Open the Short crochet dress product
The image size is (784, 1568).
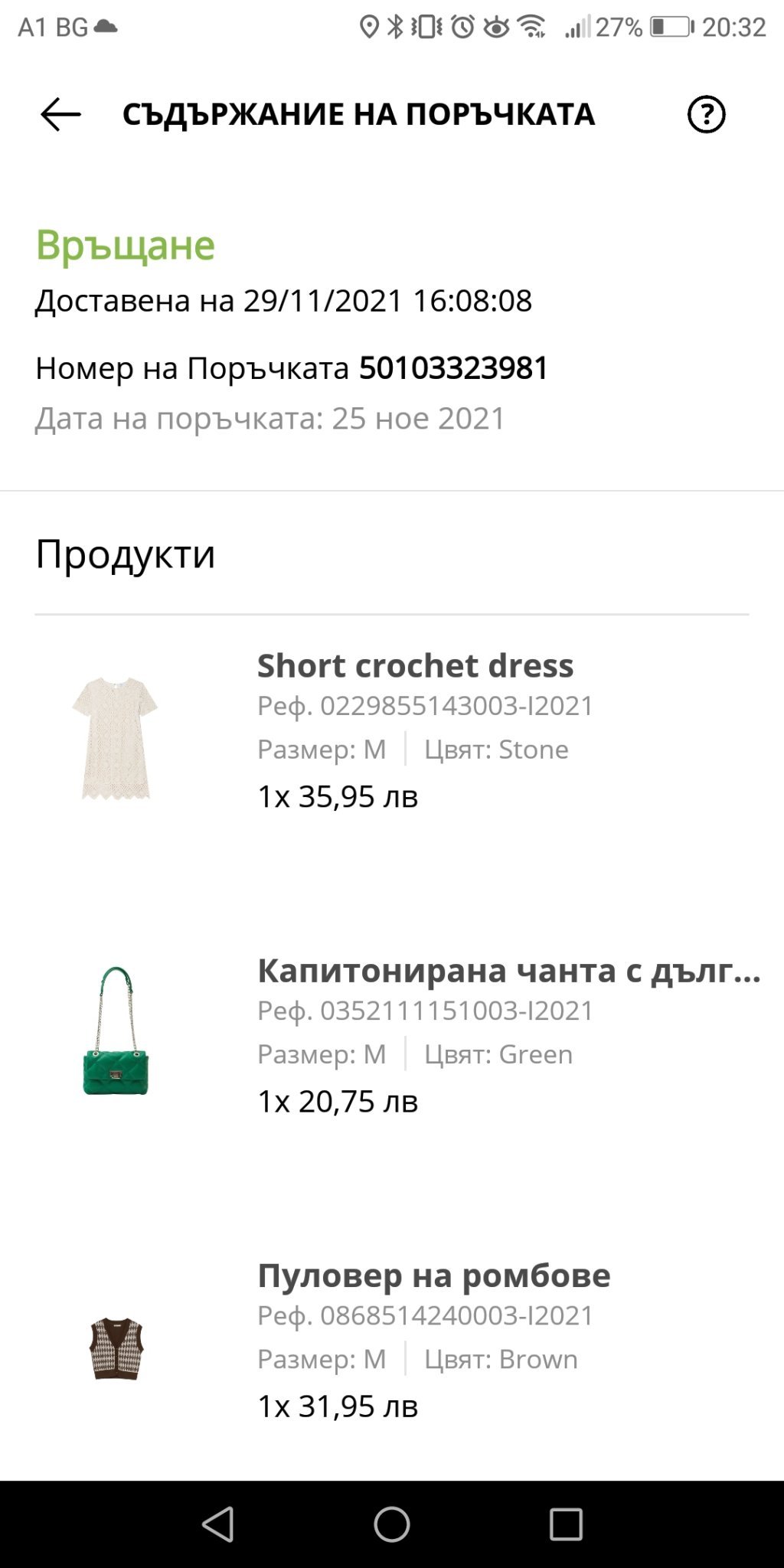tap(414, 666)
